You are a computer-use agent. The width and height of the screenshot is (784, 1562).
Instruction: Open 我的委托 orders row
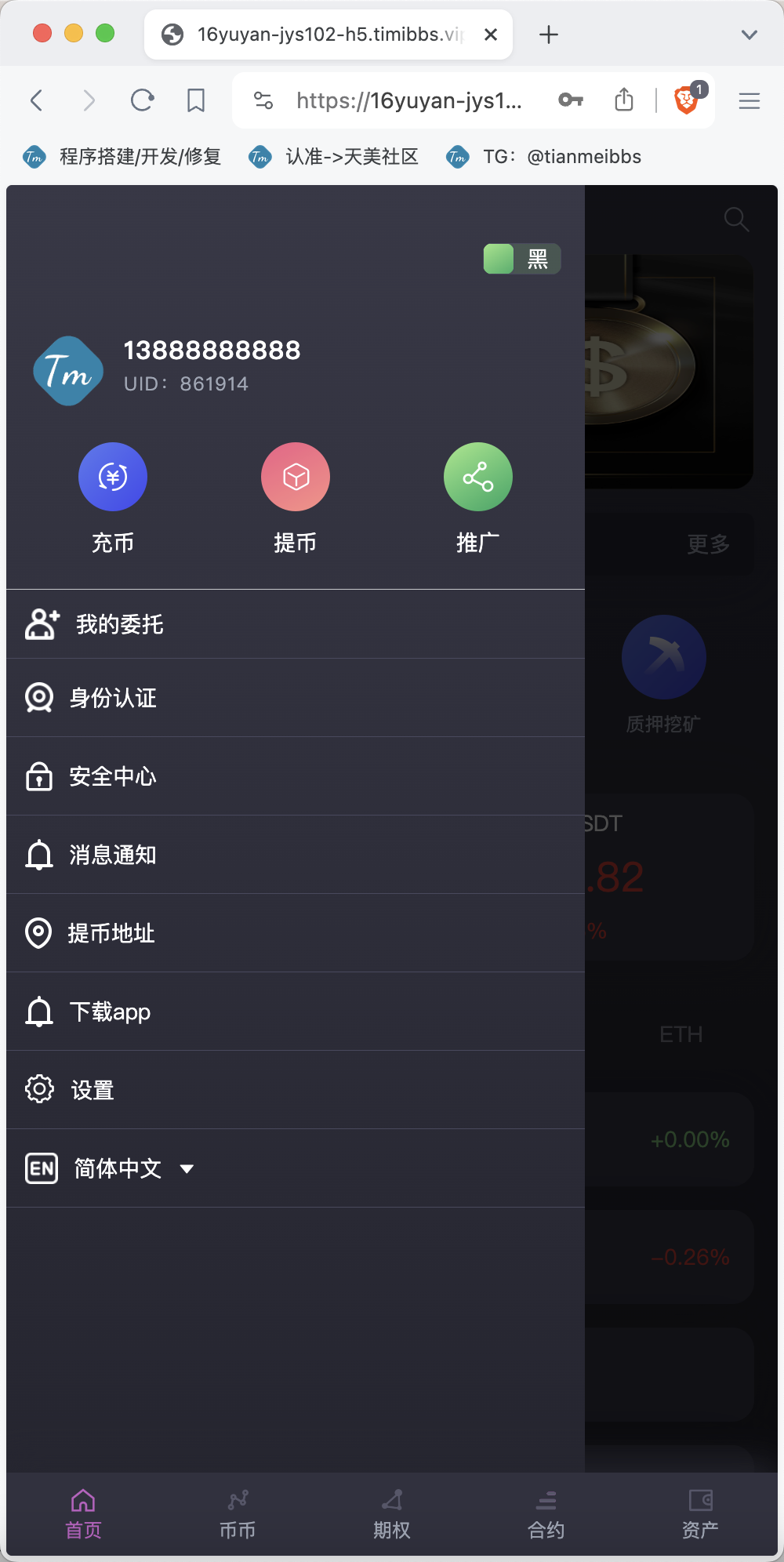coord(296,624)
